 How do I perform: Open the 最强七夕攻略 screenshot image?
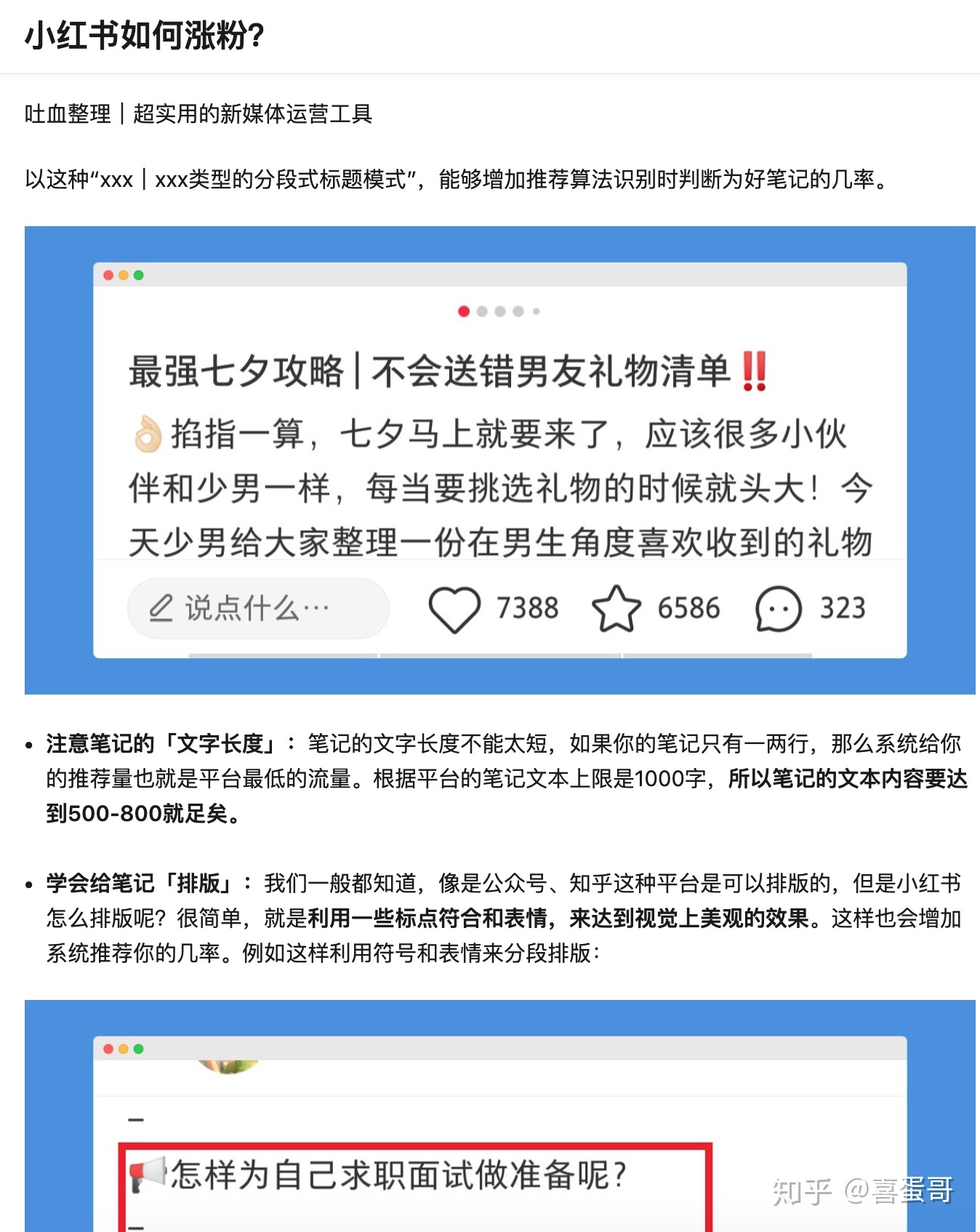point(499,460)
